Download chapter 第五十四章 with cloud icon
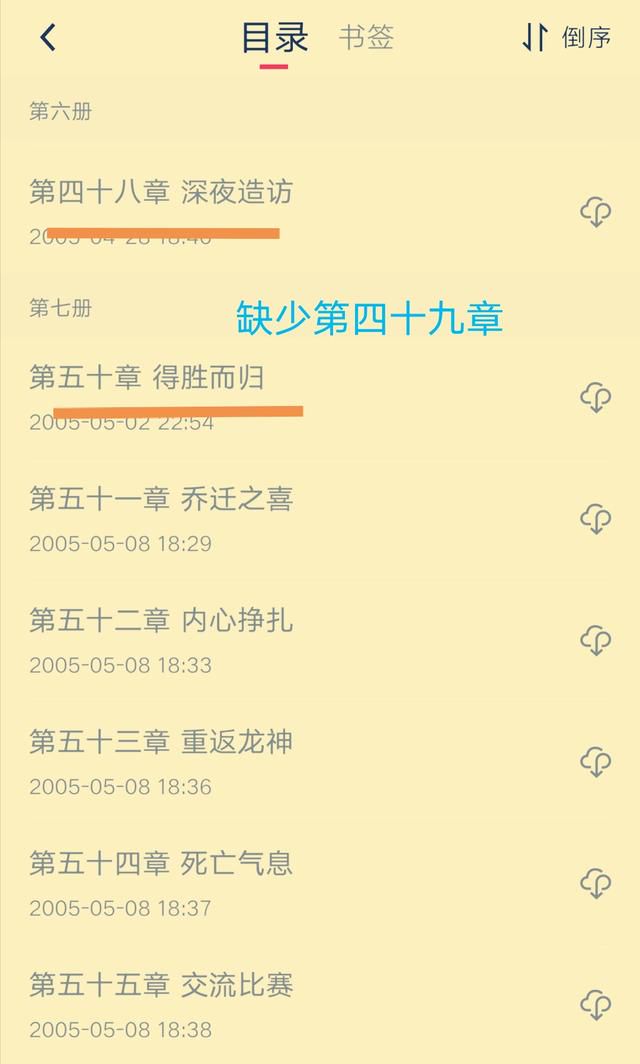The image size is (640, 1064). tap(595, 883)
